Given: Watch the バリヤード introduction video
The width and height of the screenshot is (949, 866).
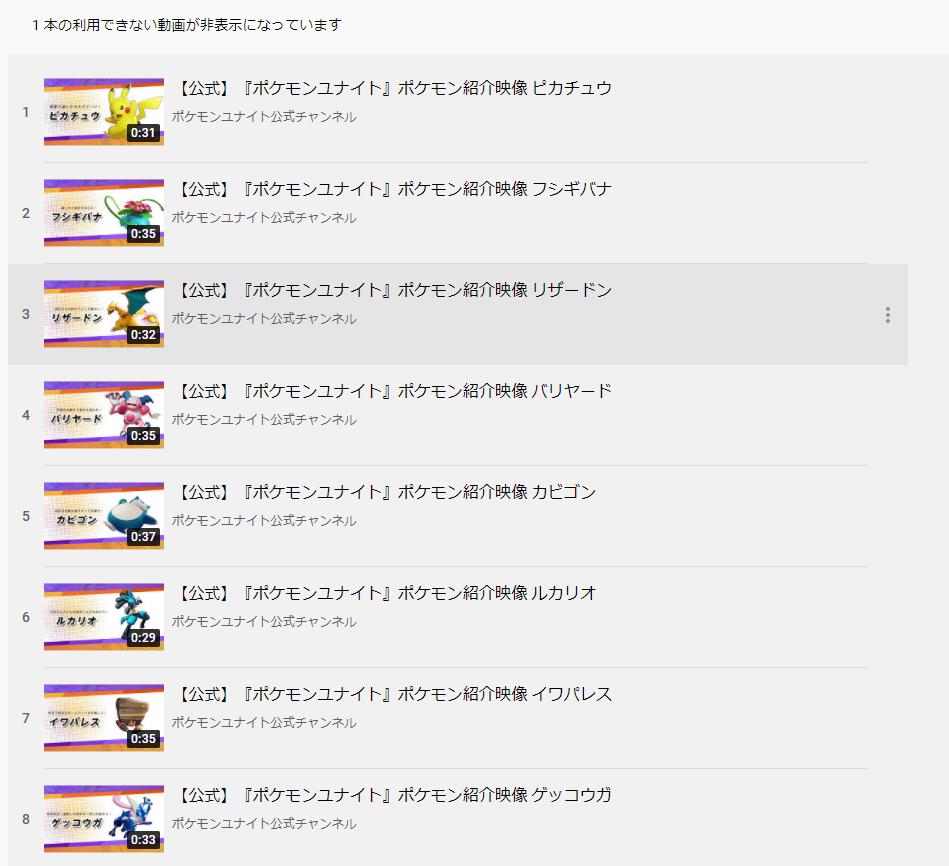Looking at the screenshot, I should coord(394,391).
